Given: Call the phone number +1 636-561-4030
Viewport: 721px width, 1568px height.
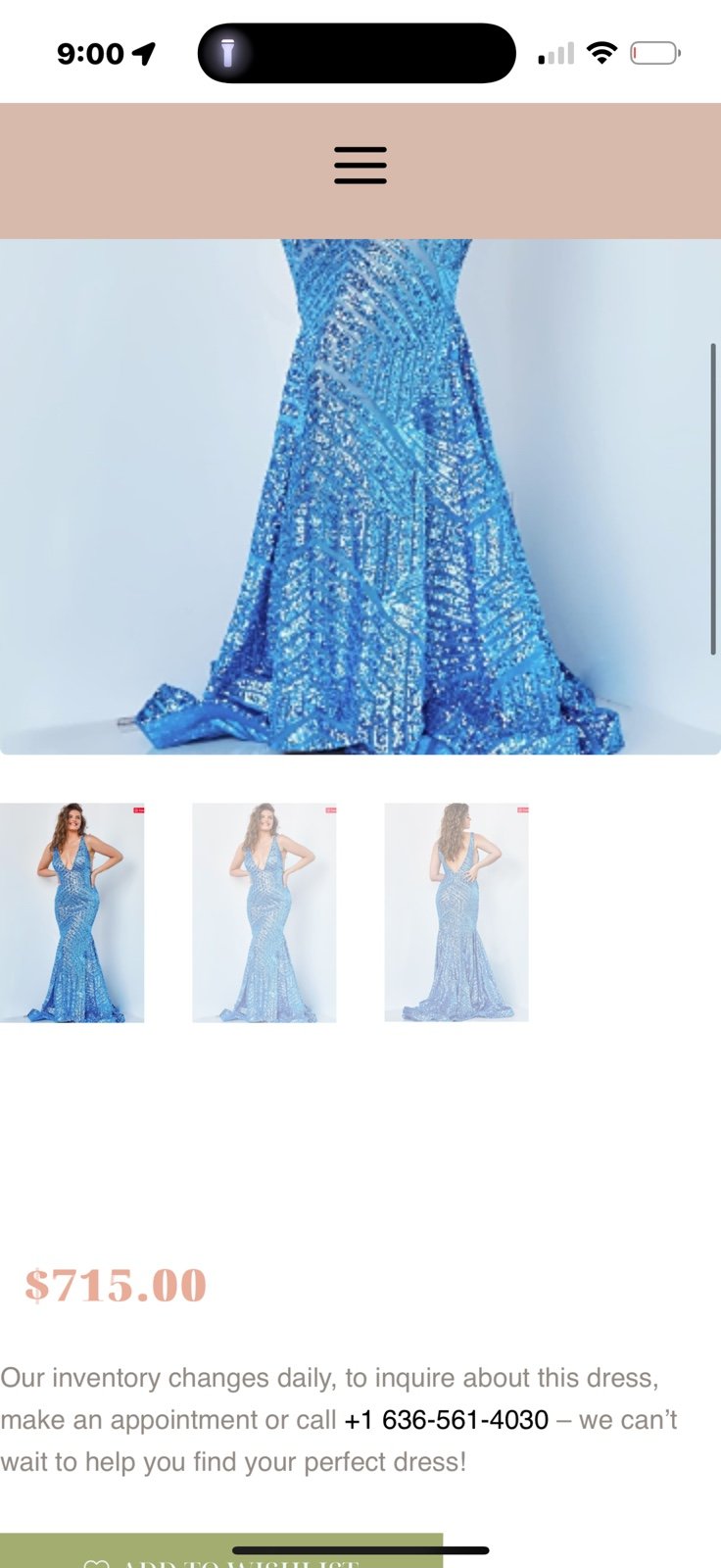Looking at the screenshot, I should point(447,1419).
